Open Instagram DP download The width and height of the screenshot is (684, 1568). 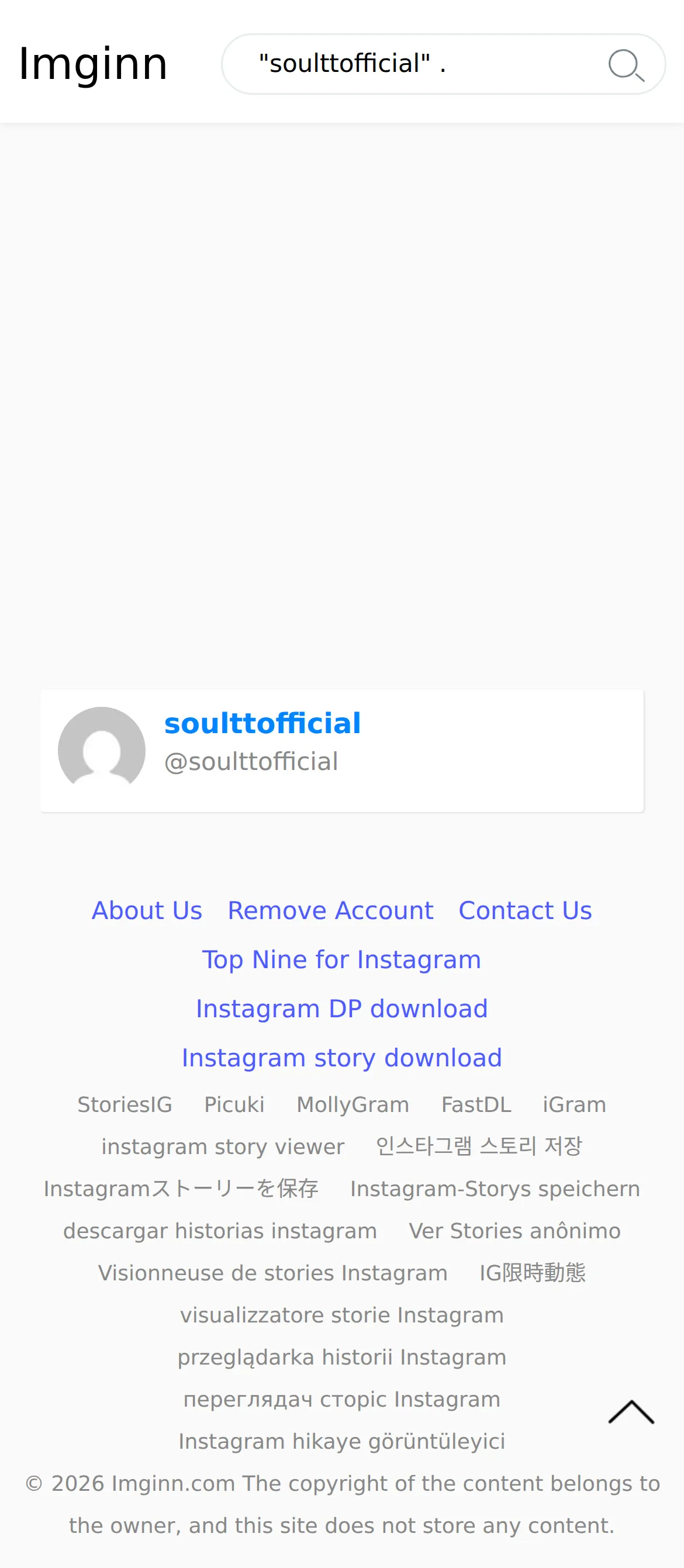341,1009
